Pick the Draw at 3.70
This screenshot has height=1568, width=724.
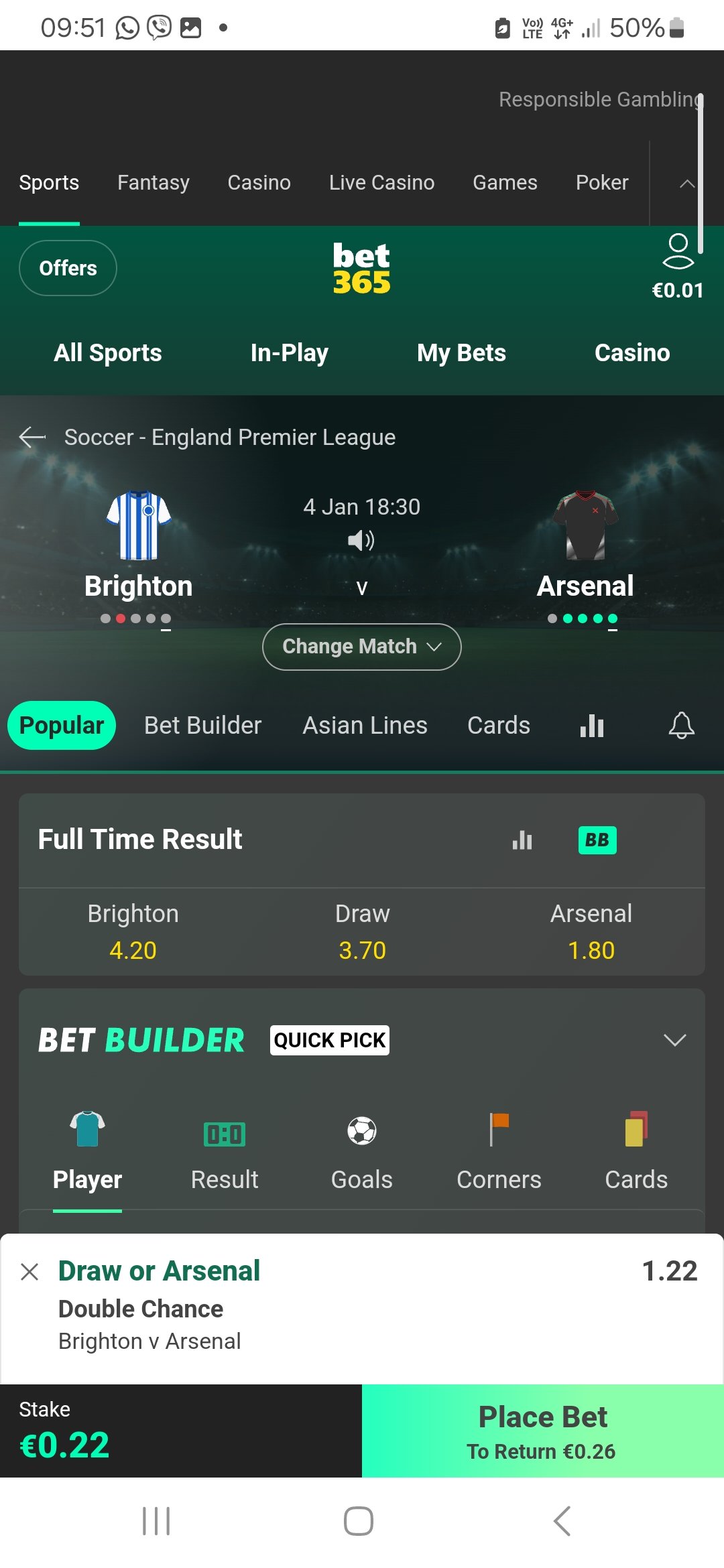pos(362,932)
